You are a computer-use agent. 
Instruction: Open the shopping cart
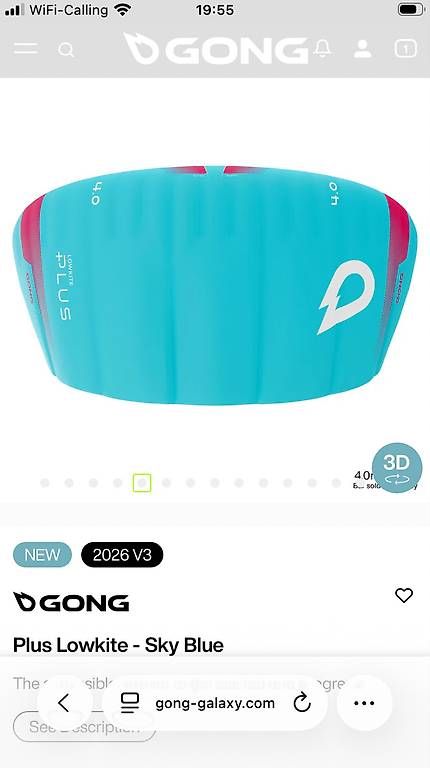click(x=406, y=48)
